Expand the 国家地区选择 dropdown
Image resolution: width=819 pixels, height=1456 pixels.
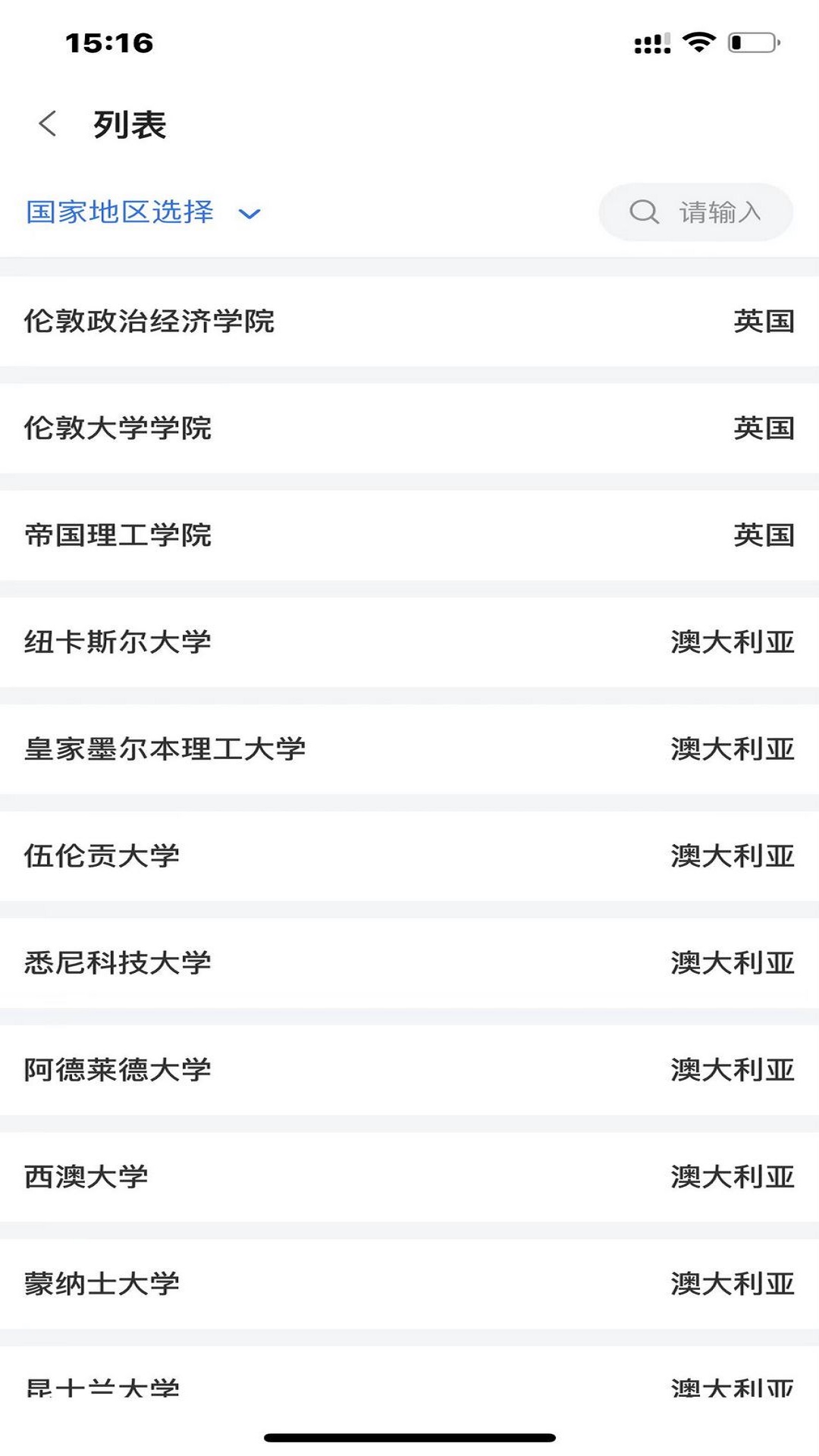(x=143, y=212)
